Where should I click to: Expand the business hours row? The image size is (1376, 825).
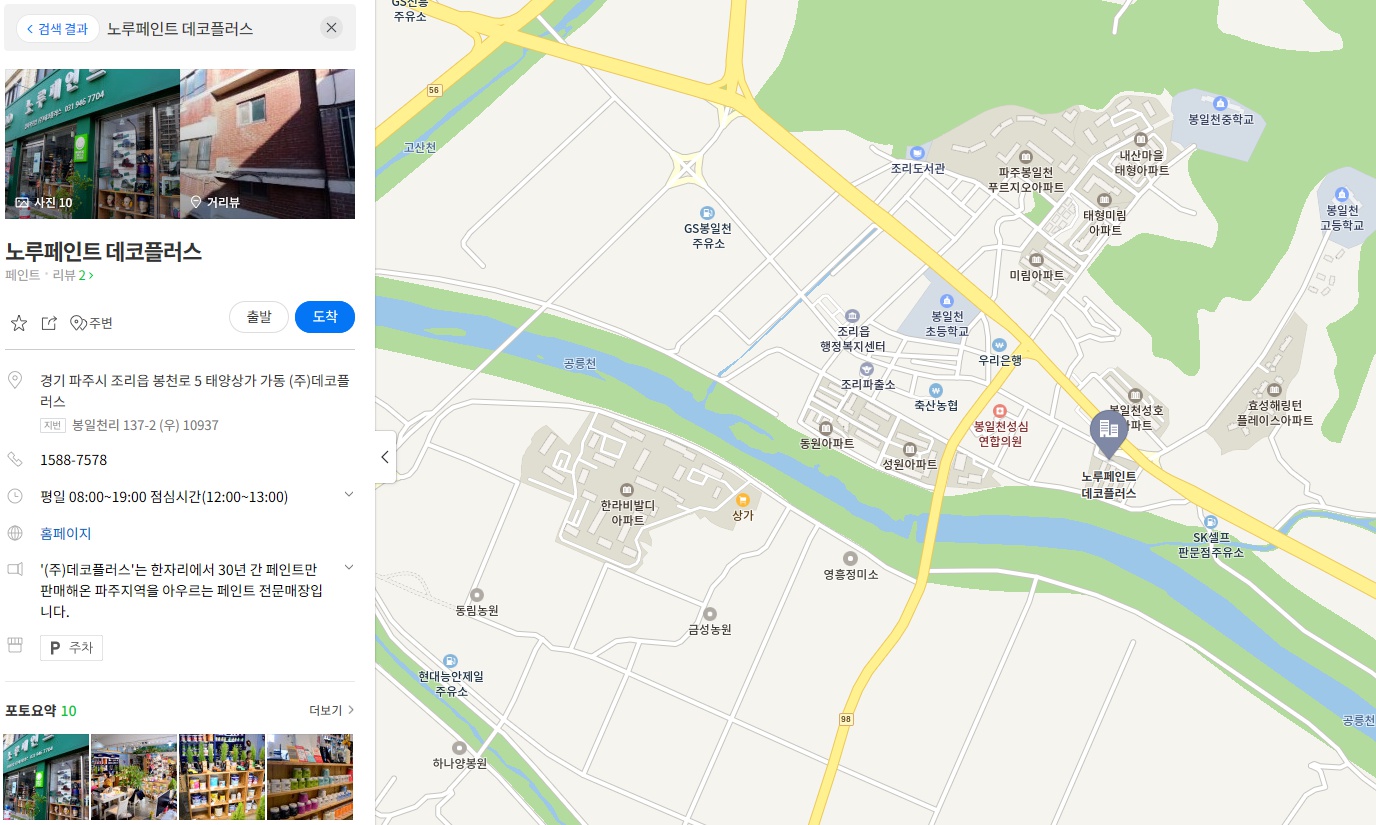[349, 494]
